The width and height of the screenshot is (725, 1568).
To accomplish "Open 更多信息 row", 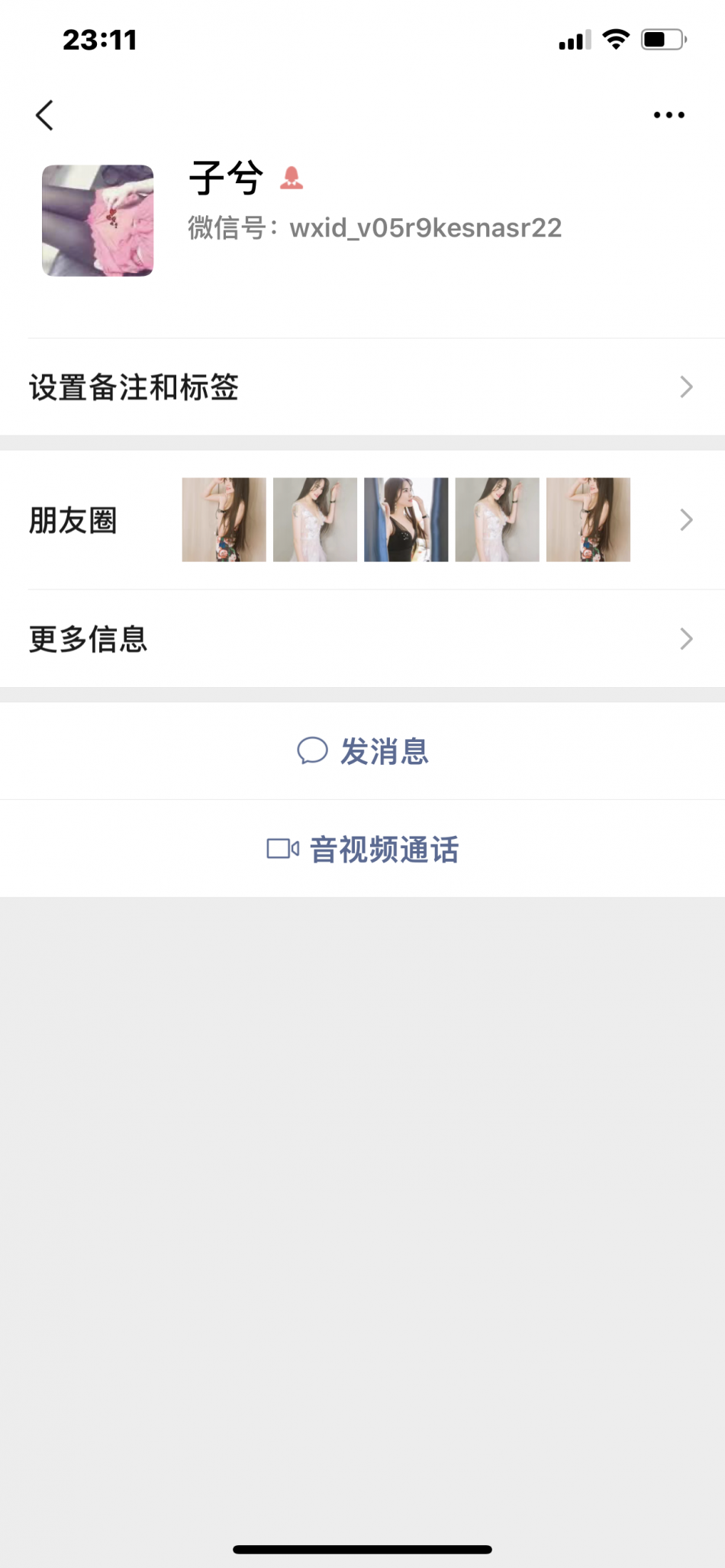I will tap(362, 639).
